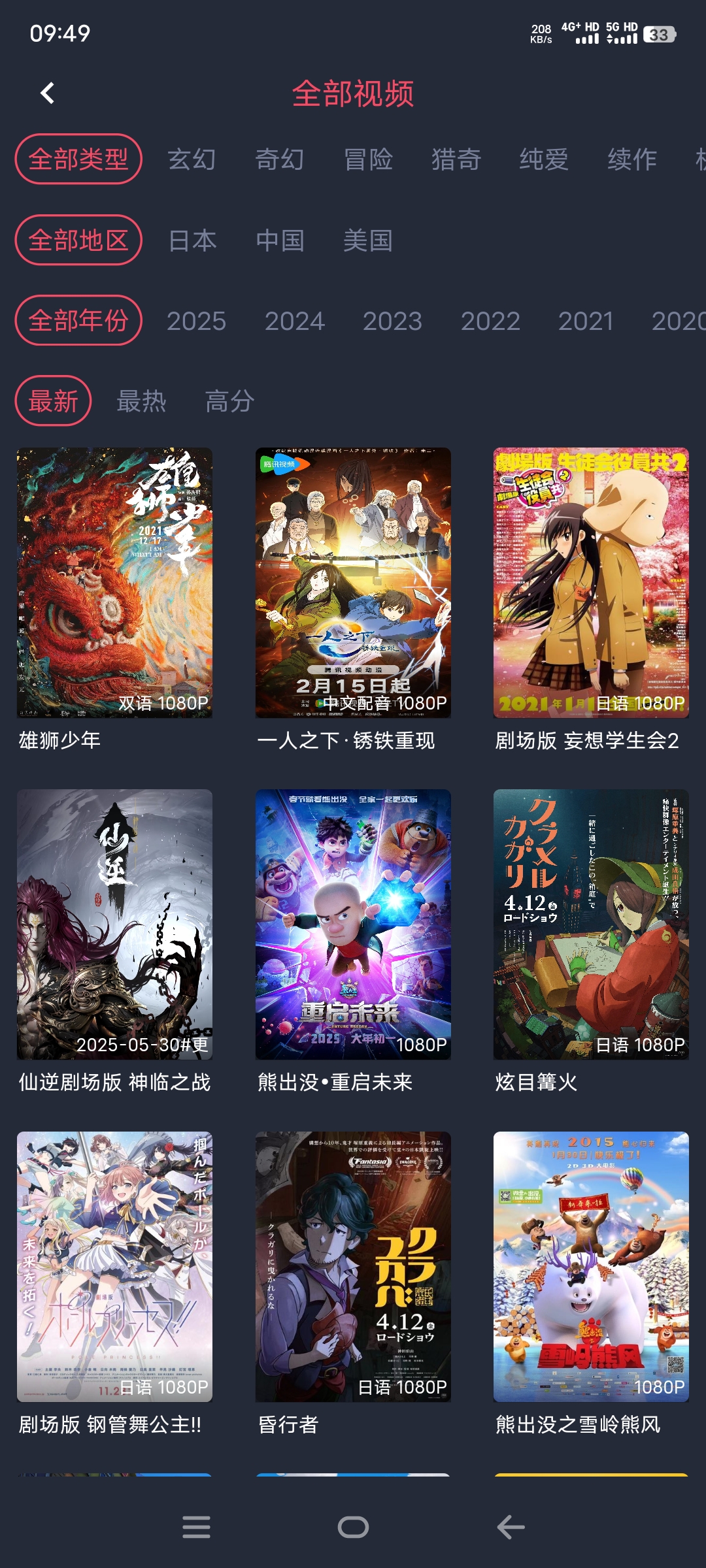Choose 中国 as the region filter

pyautogui.click(x=281, y=240)
